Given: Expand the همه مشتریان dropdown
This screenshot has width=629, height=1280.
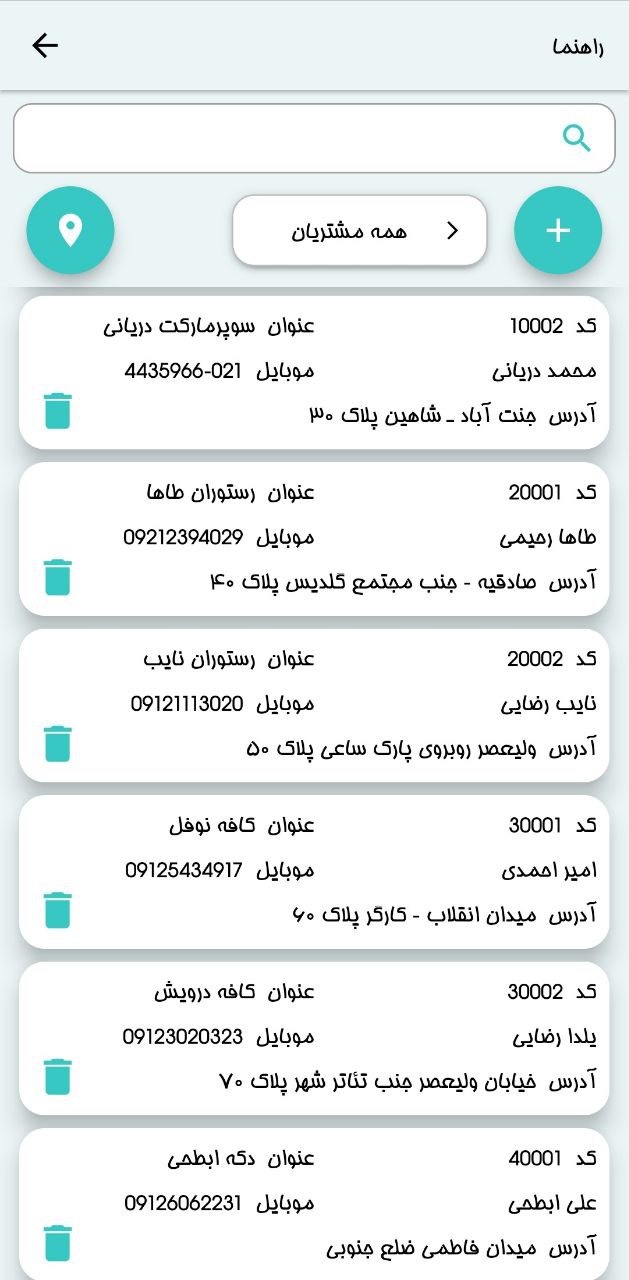Looking at the screenshot, I should (360, 231).
